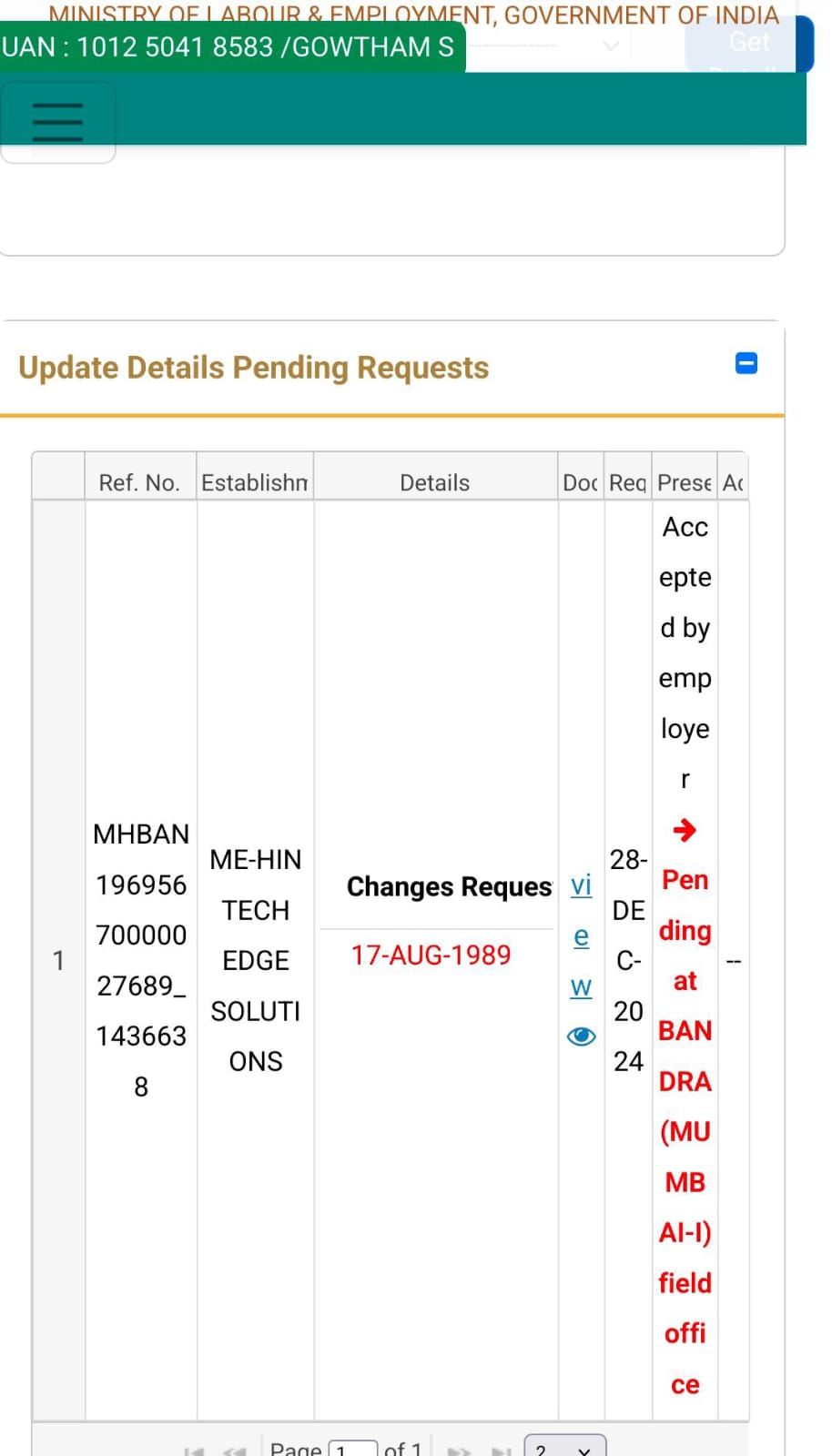832x1456 pixels.
Task: Collapse the Update Details Pending Requests panel
Action: click(746, 364)
